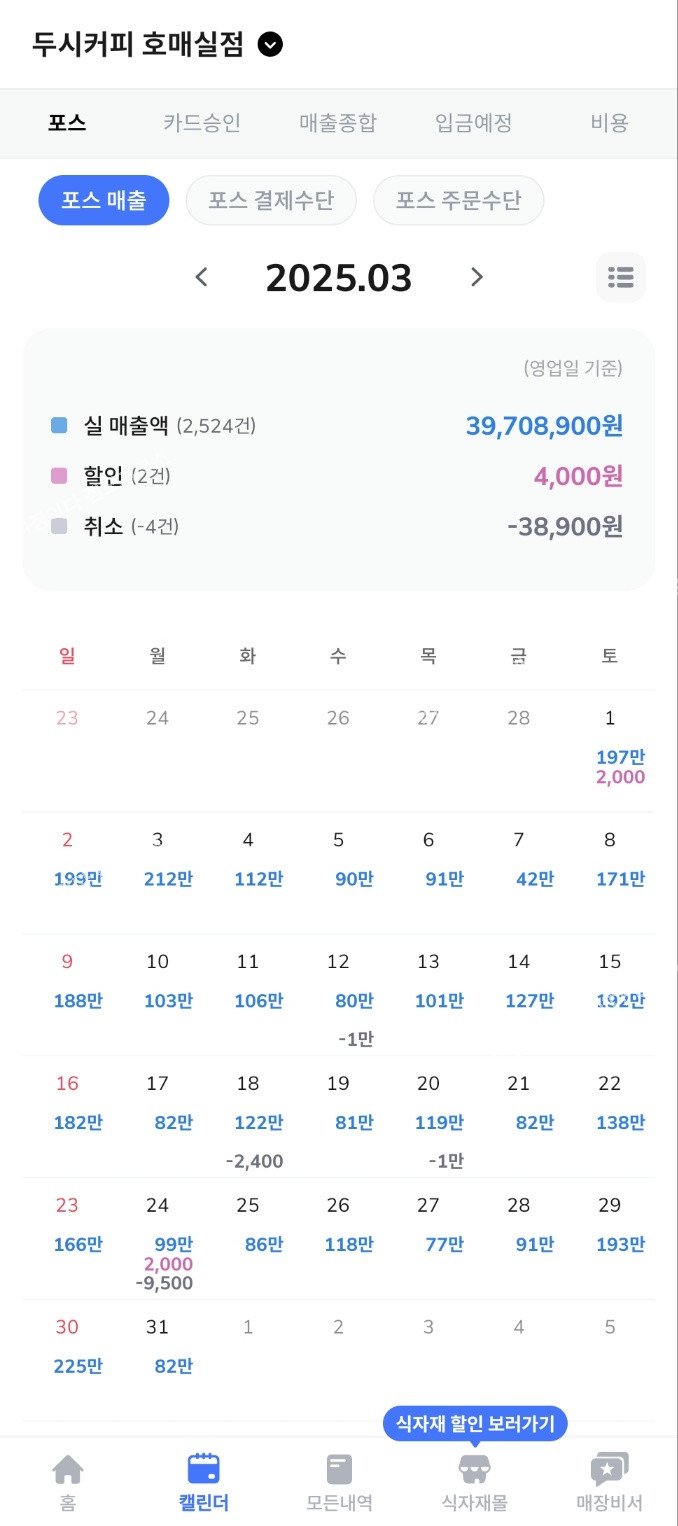678x1526 pixels.
Task: Tap the 식자재 할인 보러가기 tooltip
Action: point(475,1423)
